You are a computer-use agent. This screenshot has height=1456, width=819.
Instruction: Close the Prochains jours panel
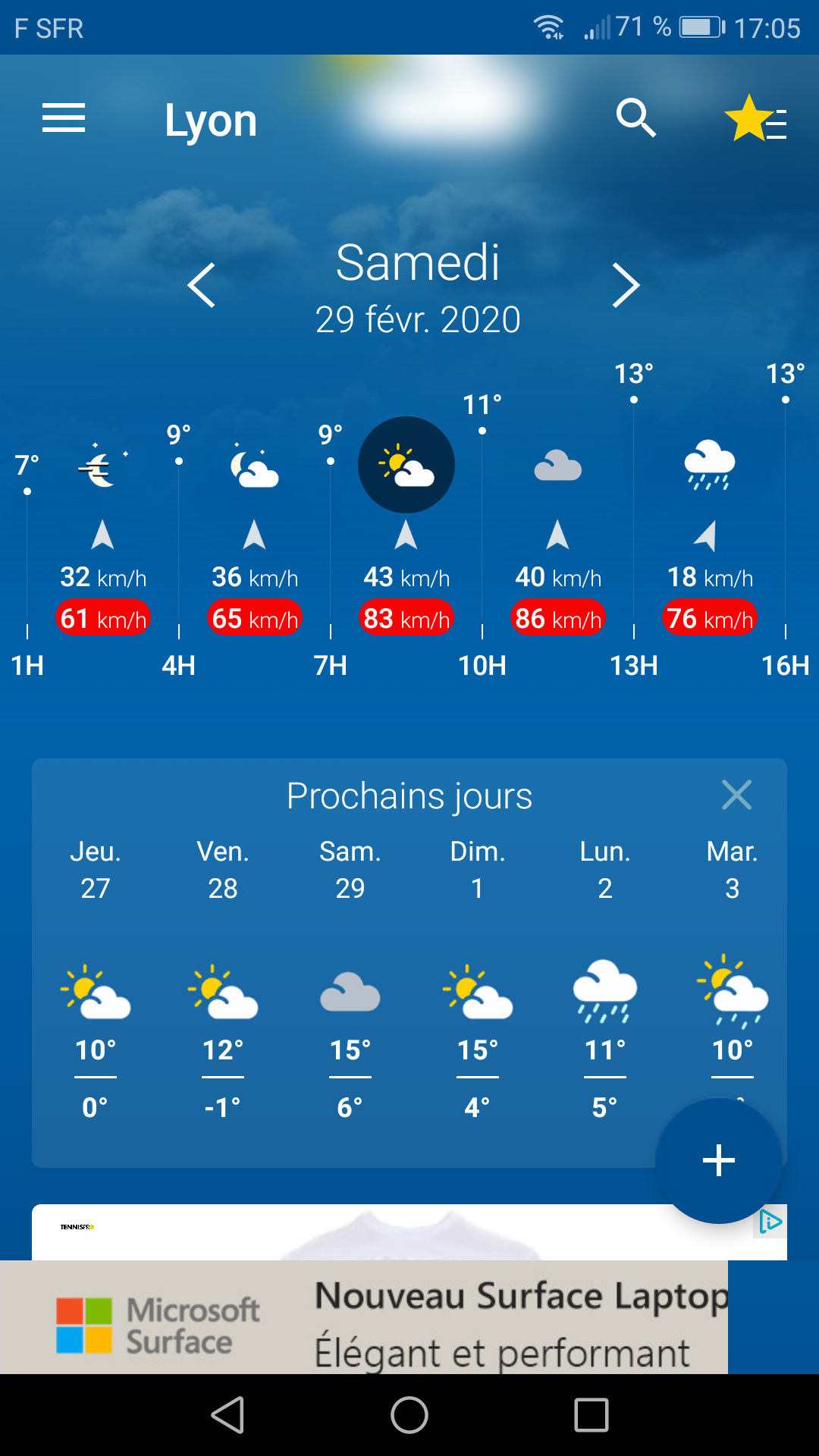click(736, 795)
